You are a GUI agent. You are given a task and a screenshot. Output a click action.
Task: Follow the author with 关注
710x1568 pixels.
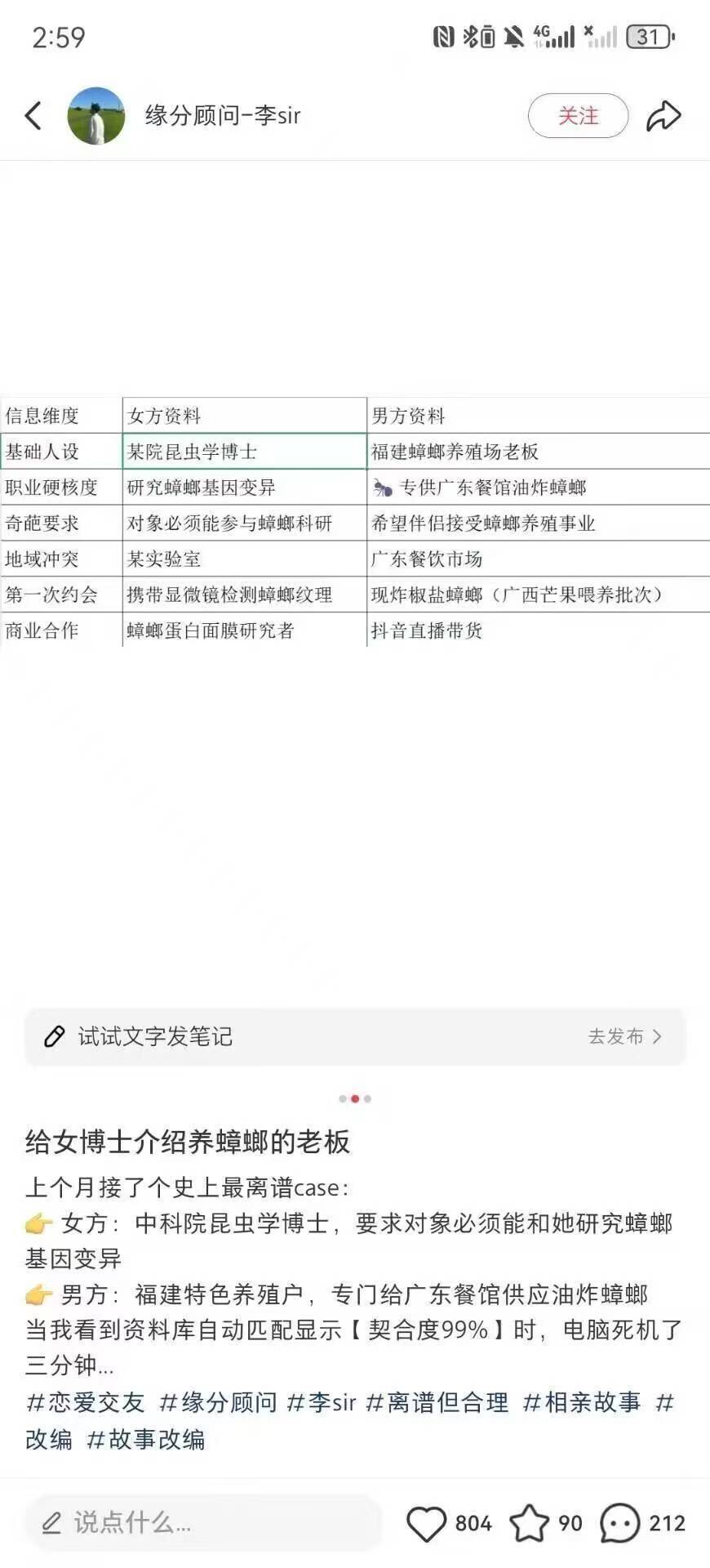point(578,116)
